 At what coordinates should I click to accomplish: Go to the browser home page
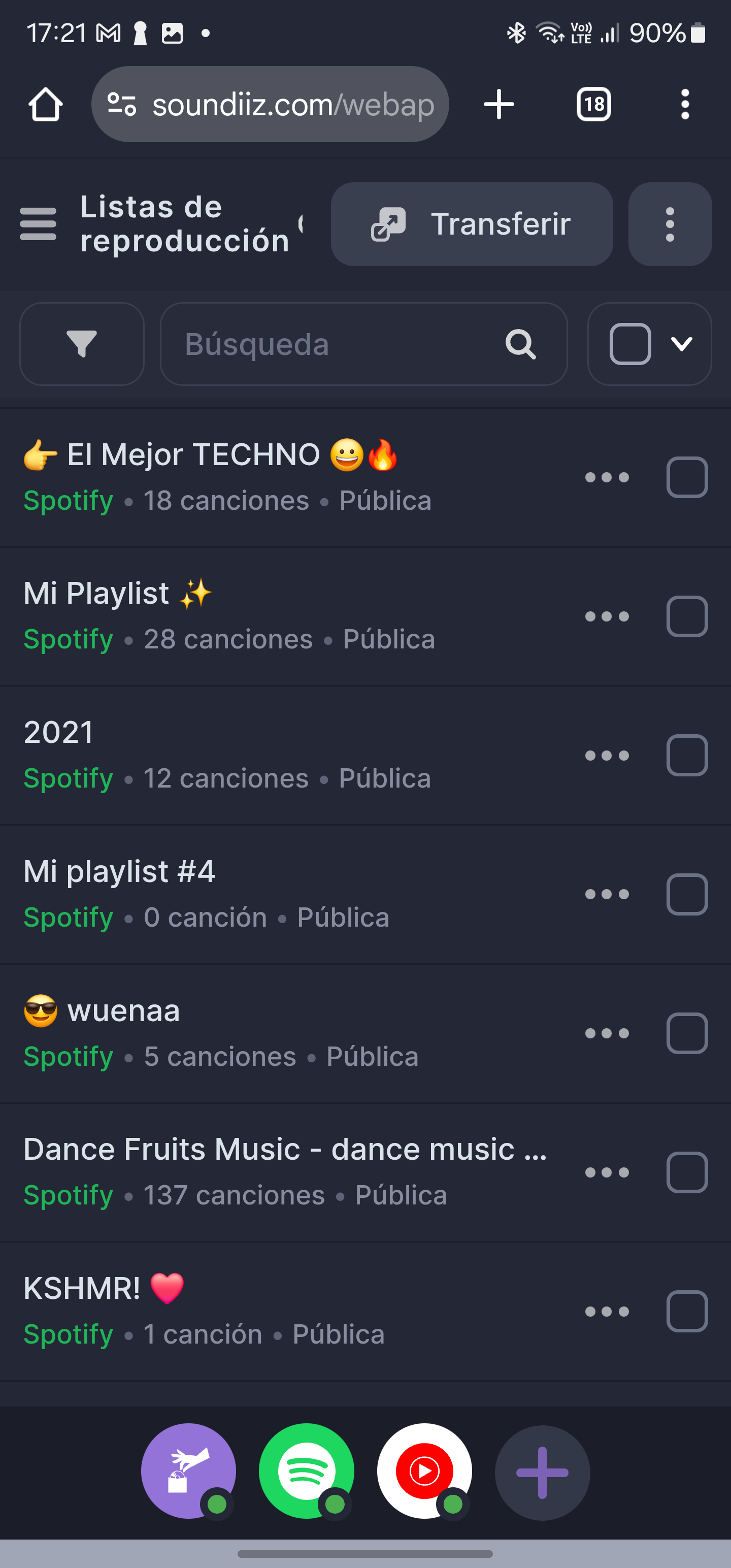click(46, 104)
